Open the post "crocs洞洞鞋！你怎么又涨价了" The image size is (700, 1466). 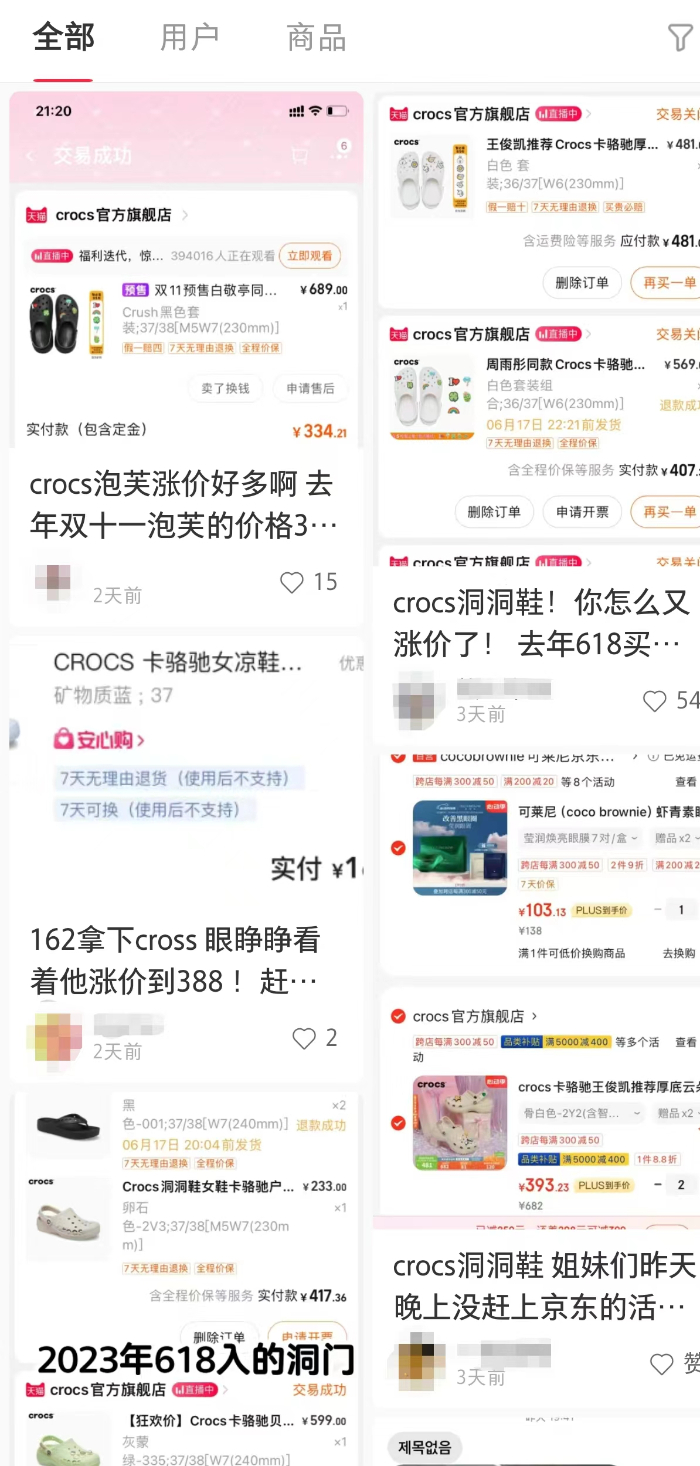[x=540, y=622]
